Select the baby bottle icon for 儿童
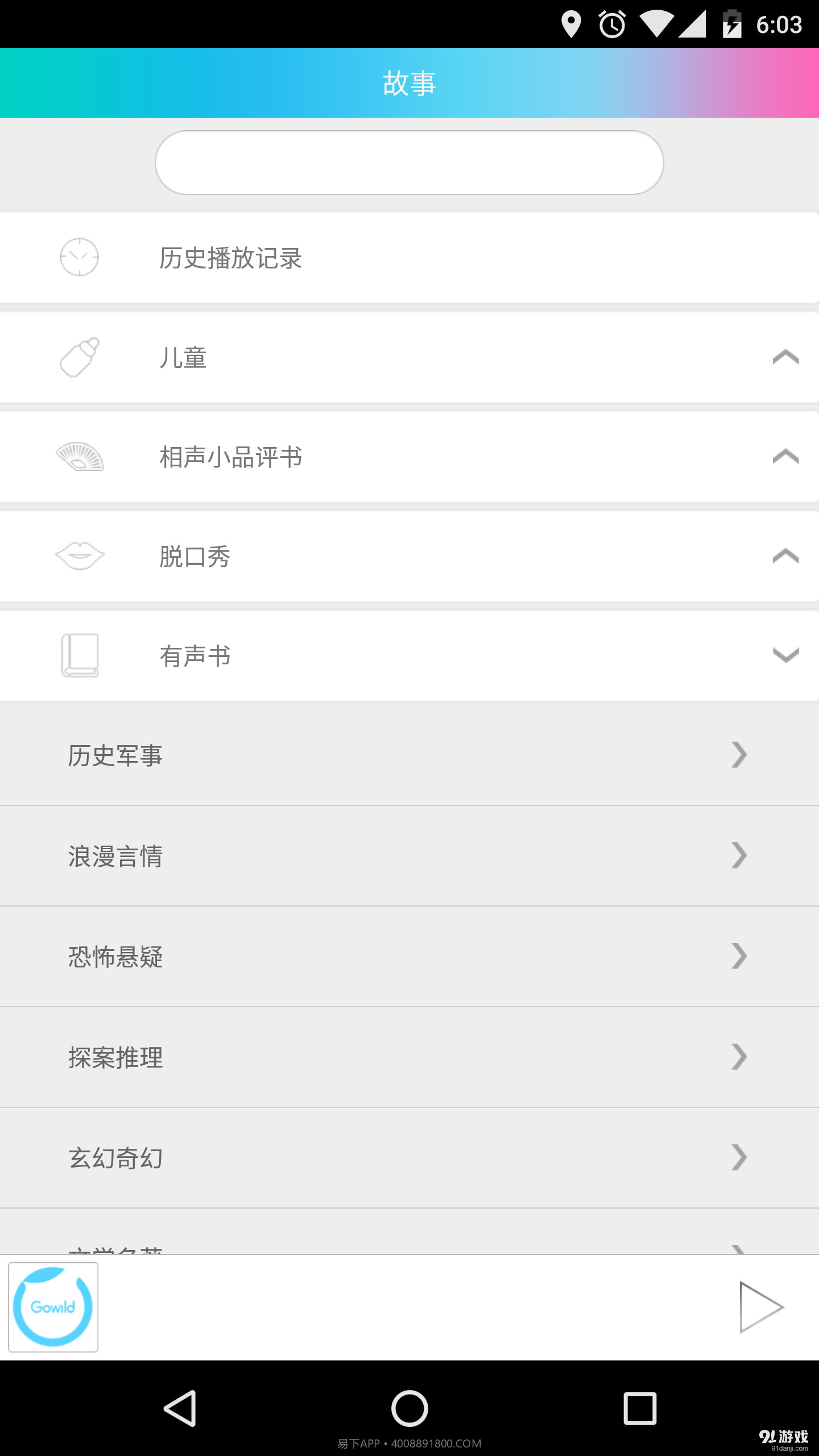Screen dimensions: 819x1456 click(x=80, y=357)
